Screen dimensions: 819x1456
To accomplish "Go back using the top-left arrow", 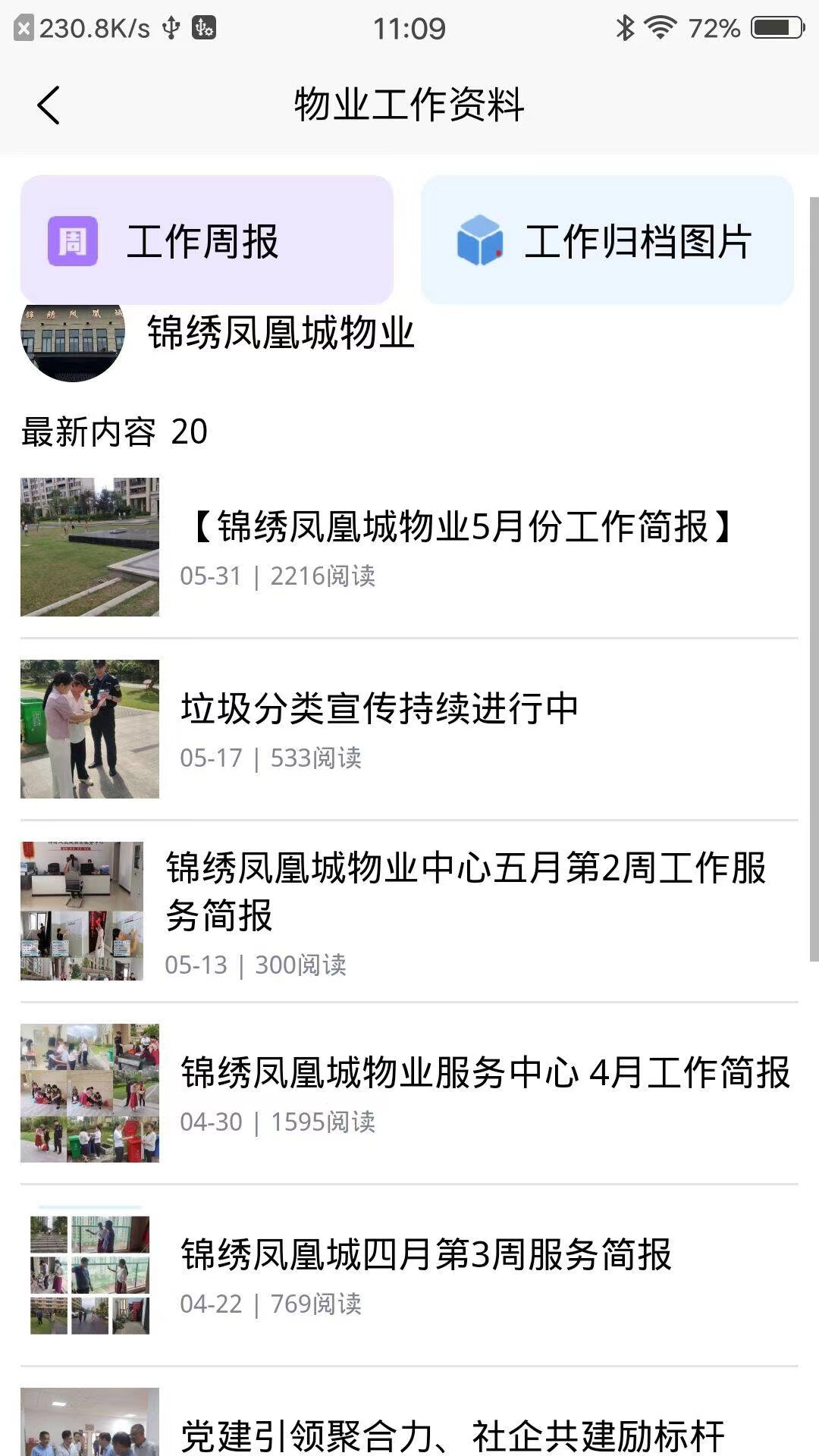I will [x=49, y=105].
